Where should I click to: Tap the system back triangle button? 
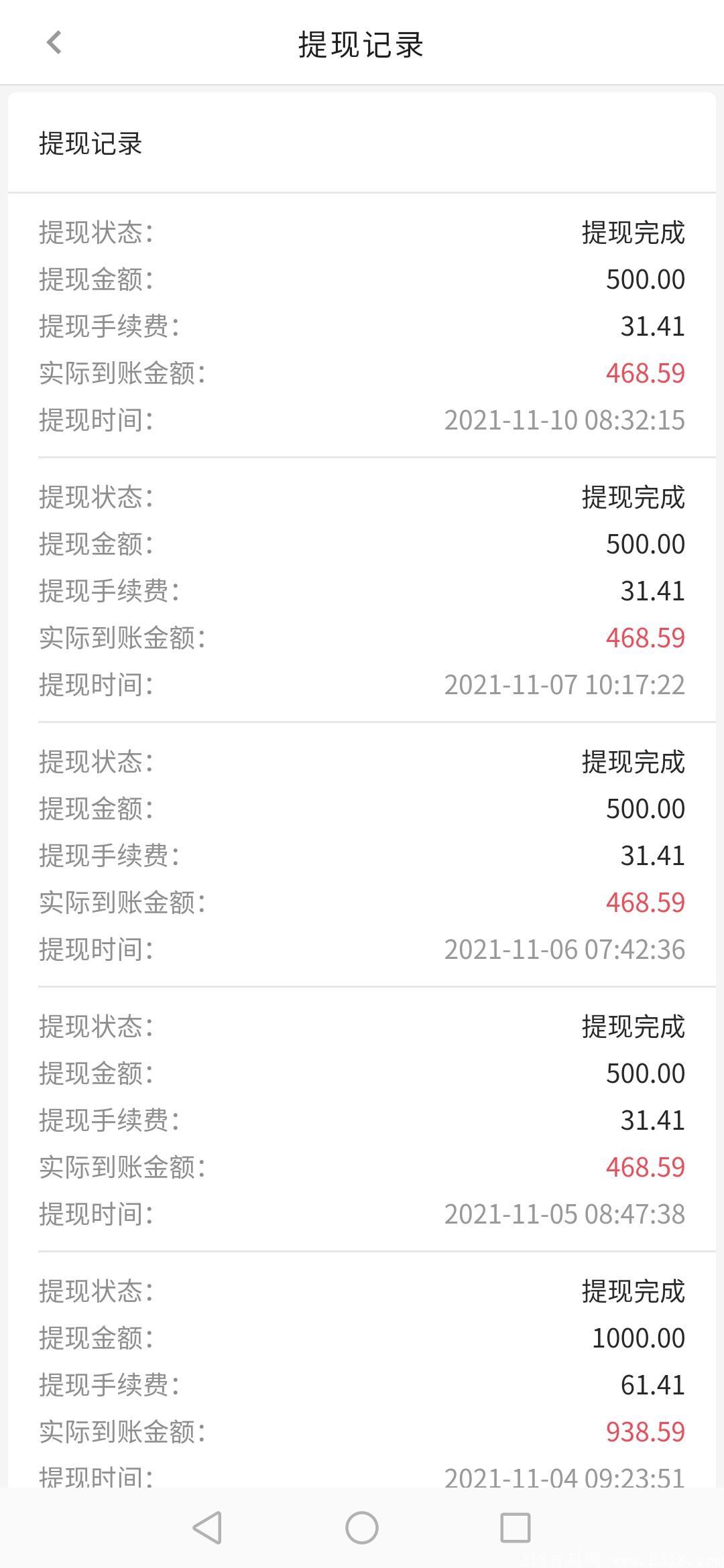coord(207,1528)
